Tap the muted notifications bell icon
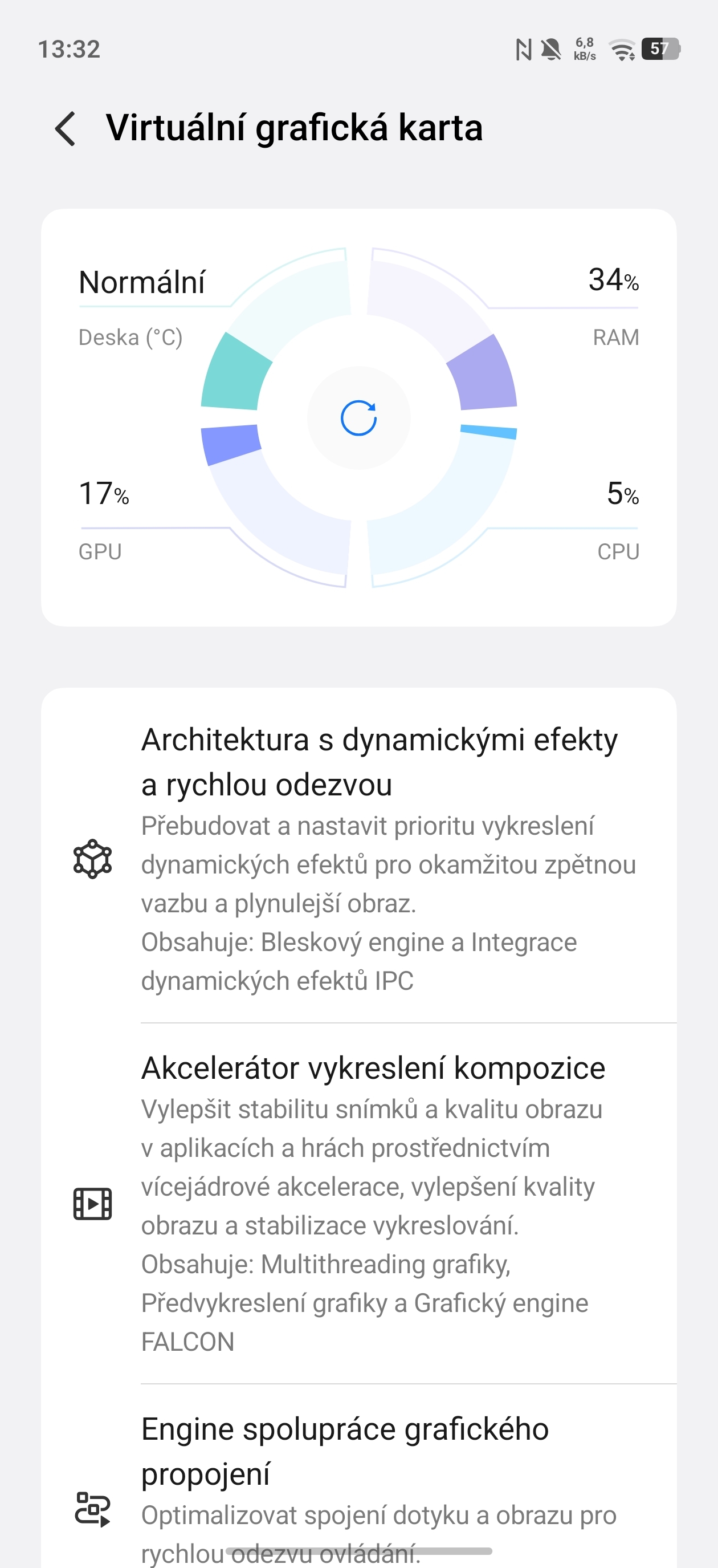 pos(550,47)
